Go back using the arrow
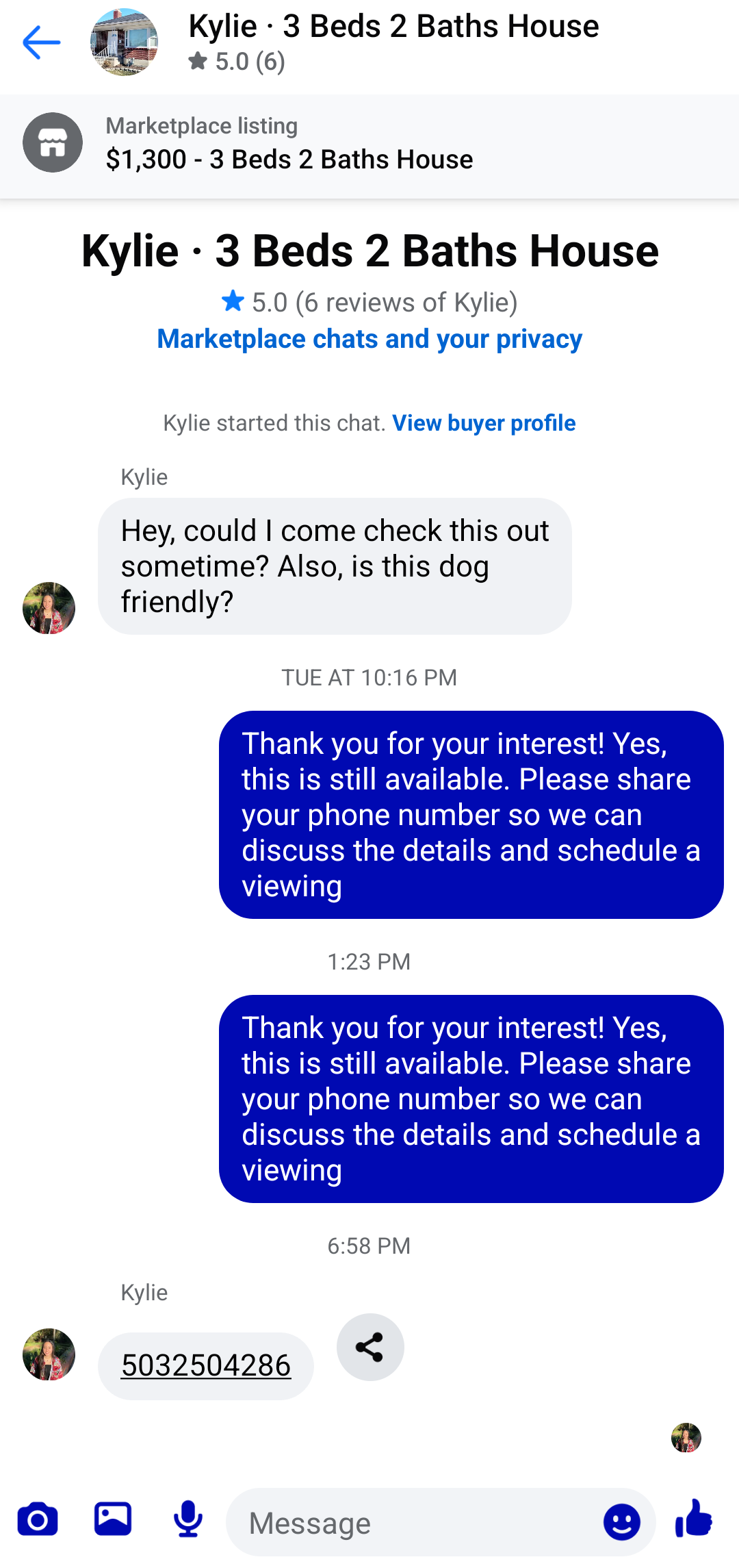The image size is (739, 1568). pos(41,42)
